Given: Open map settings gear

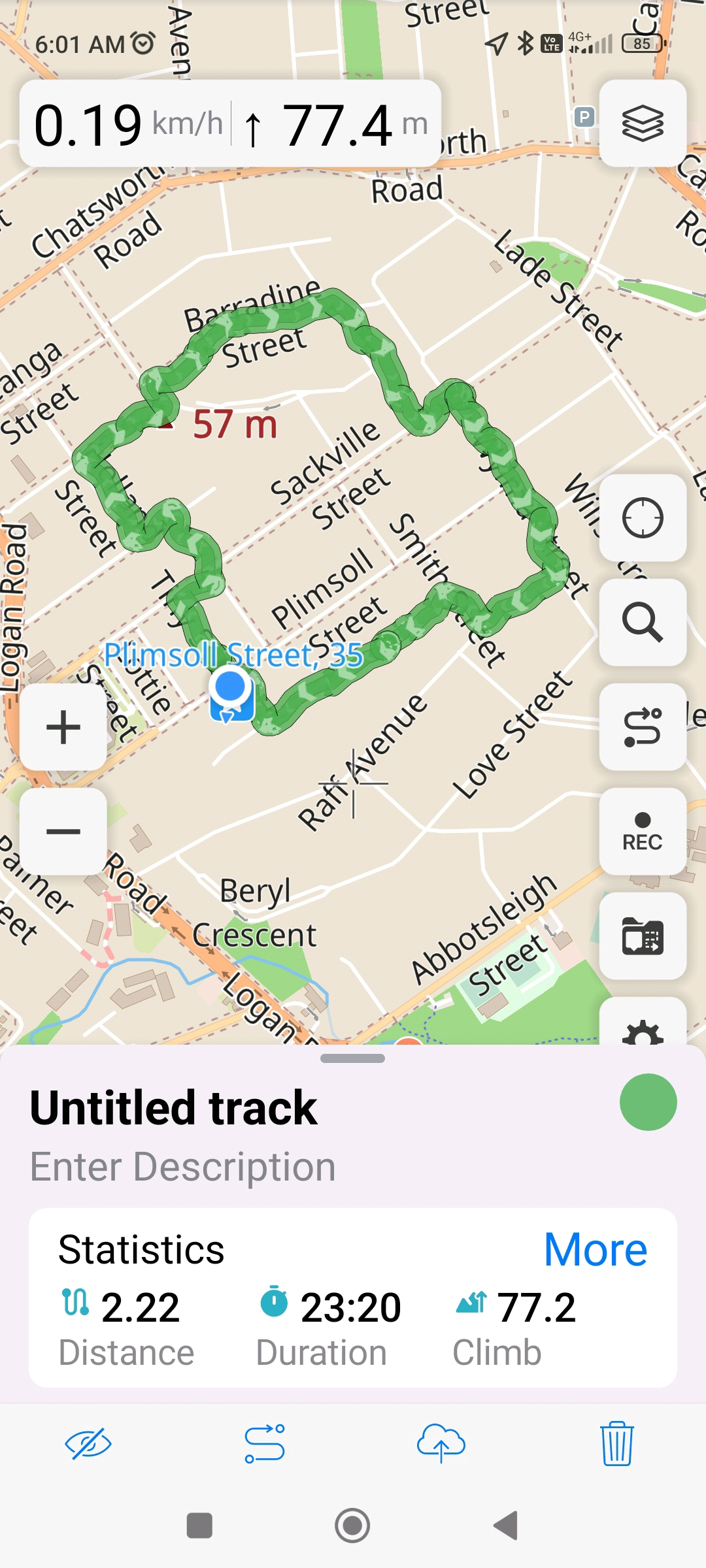Looking at the screenshot, I should point(643,1029).
